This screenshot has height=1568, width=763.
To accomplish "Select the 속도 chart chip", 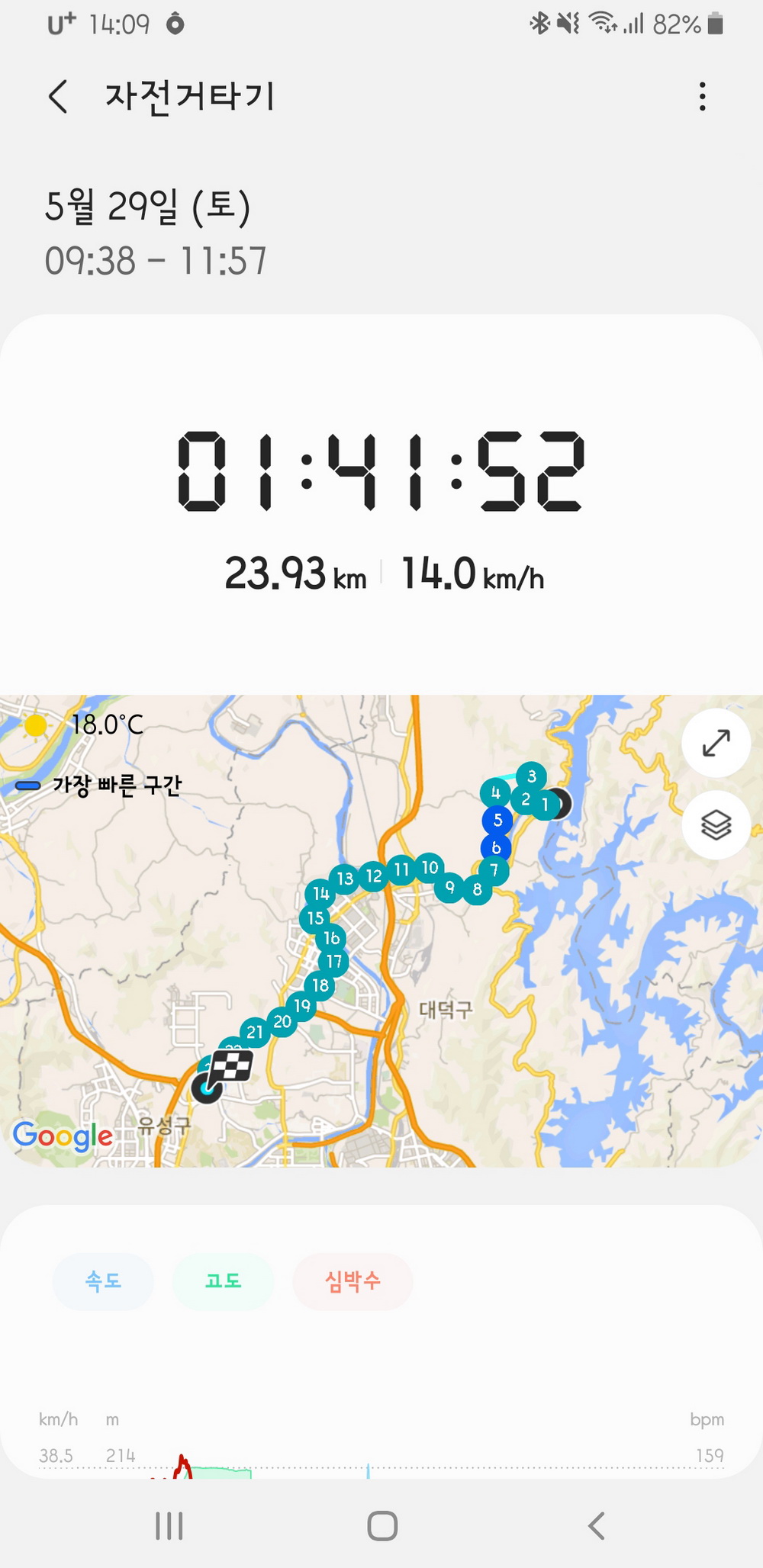I will (x=103, y=1281).
